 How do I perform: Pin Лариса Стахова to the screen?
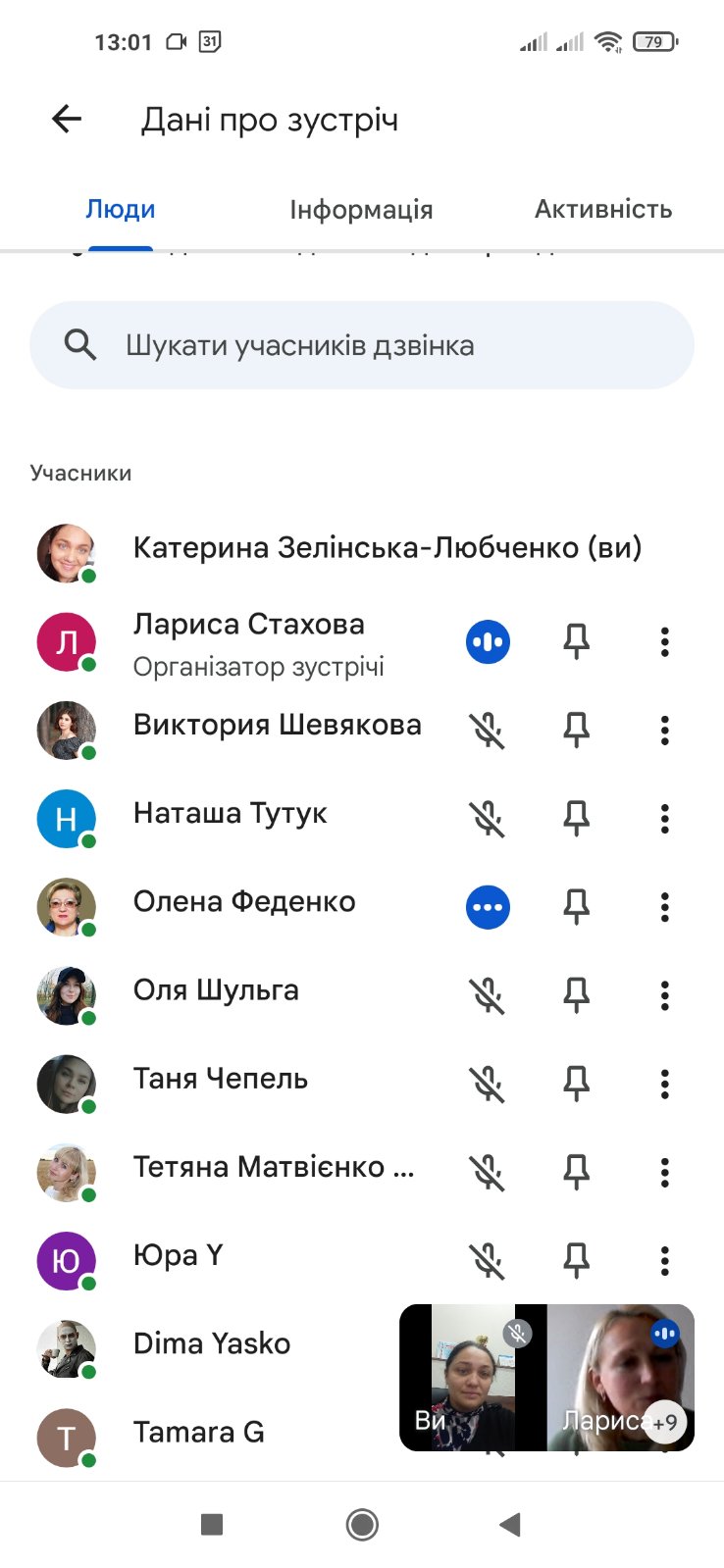pos(576,642)
